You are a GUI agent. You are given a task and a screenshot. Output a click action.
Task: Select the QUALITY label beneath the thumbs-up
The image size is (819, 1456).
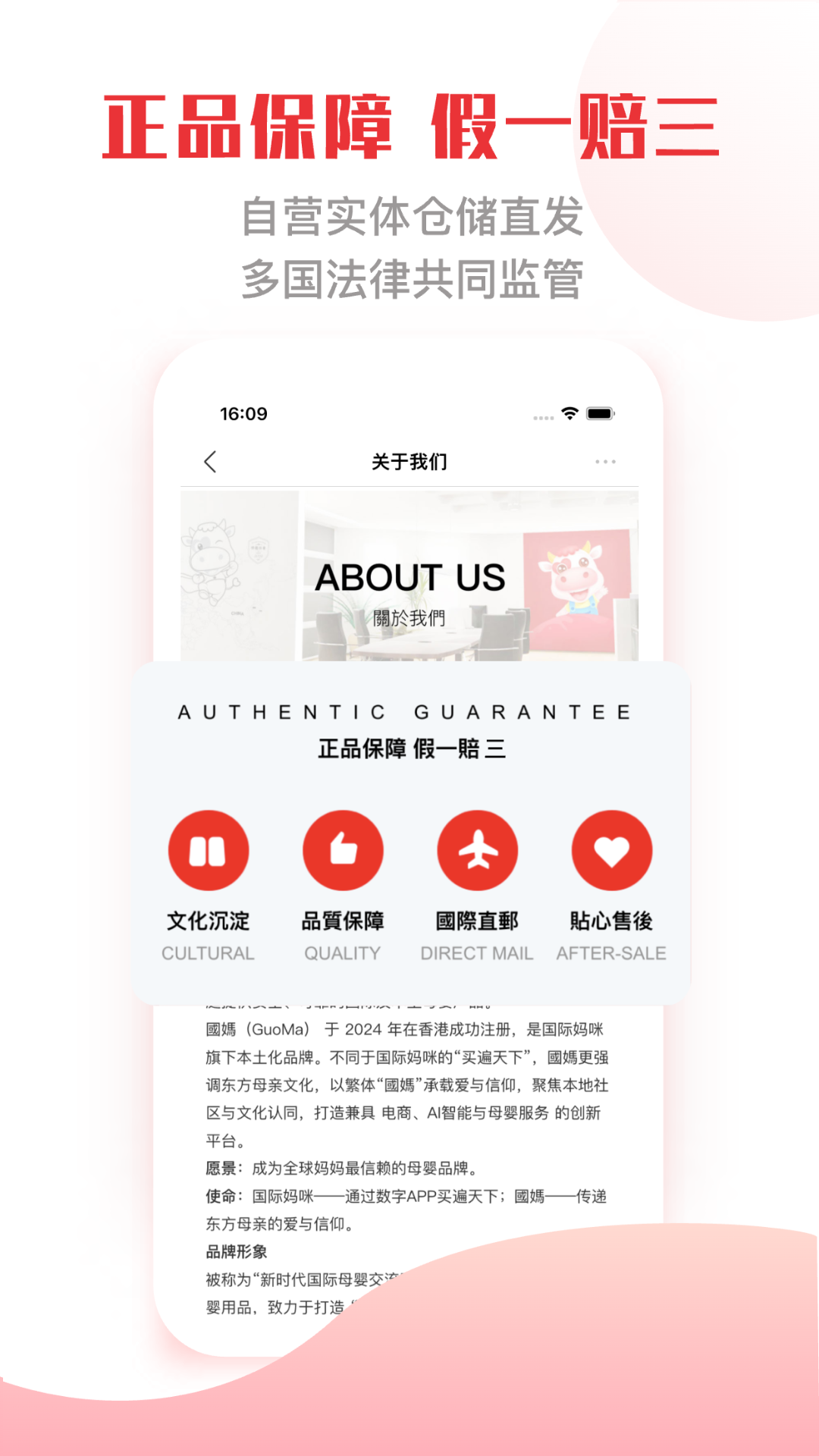[x=344, y=954]
